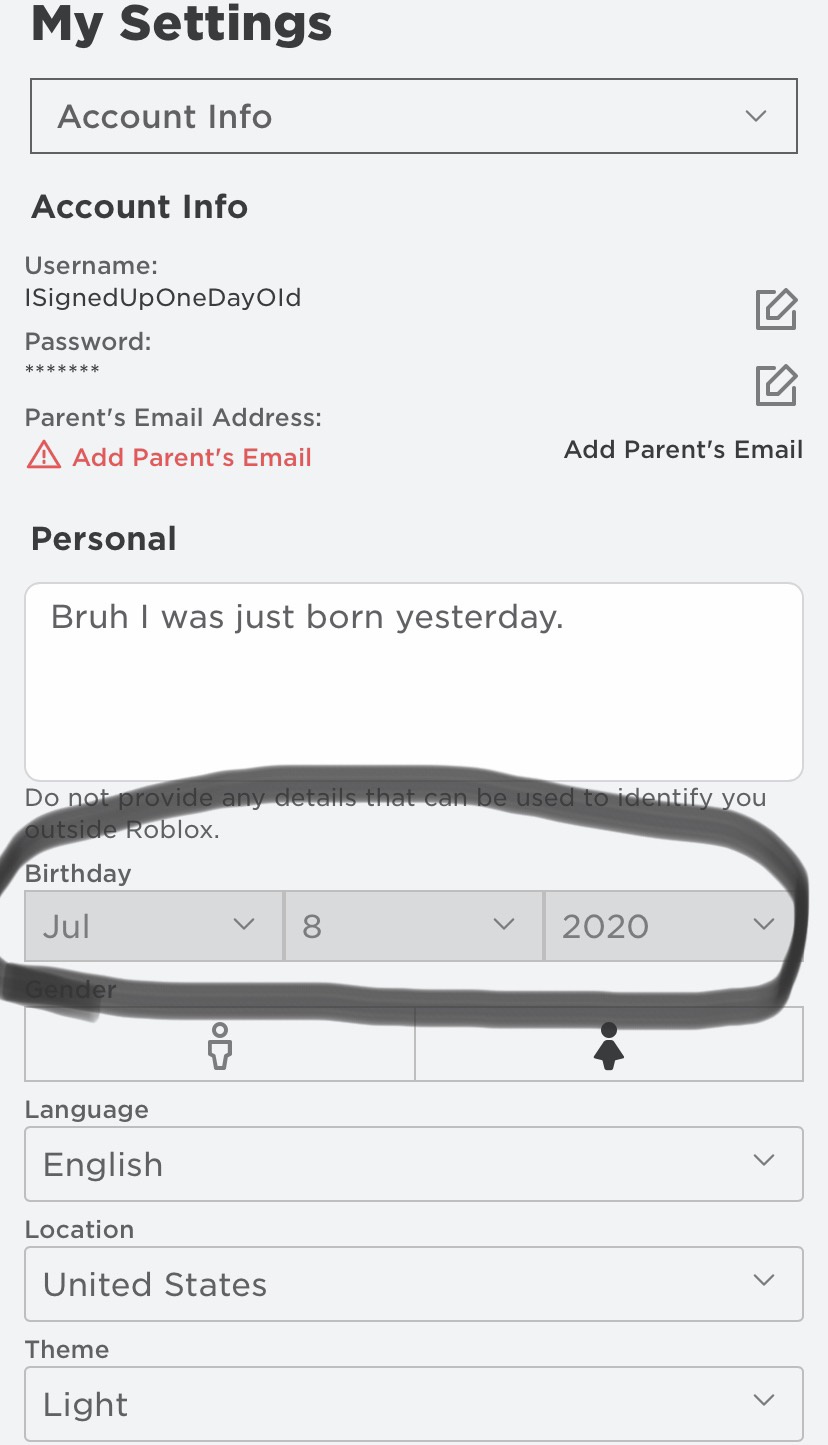Open the birthday month dropdown
The width and height of the screenshot is (828, 1445).
pyautogui.click(x=153, y=926)
